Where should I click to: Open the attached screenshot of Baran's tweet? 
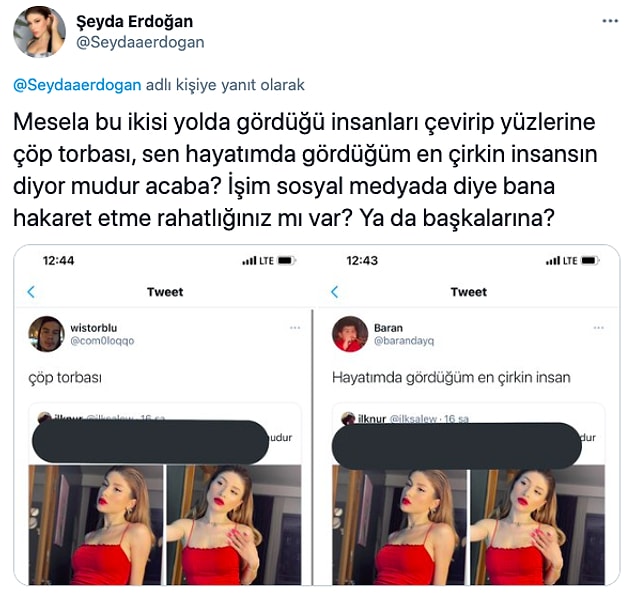[x=468, y=415]
